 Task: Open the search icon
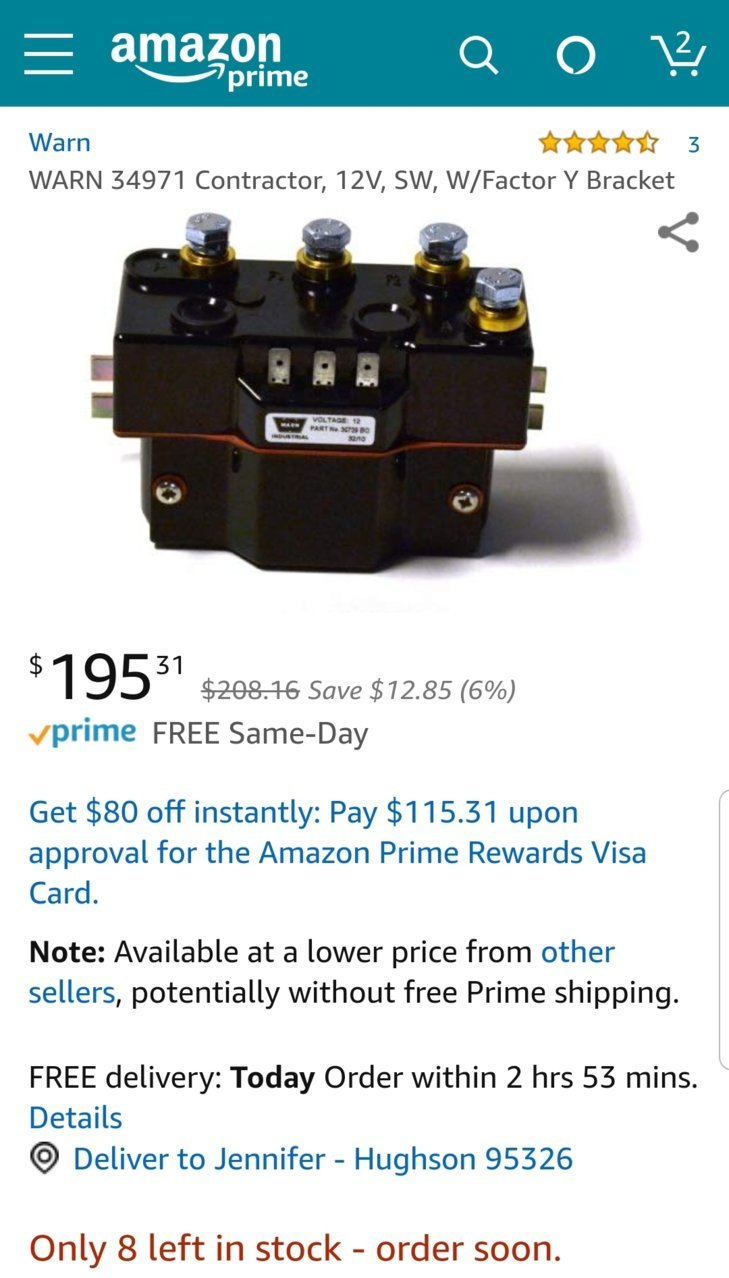[x=478, y=55]
